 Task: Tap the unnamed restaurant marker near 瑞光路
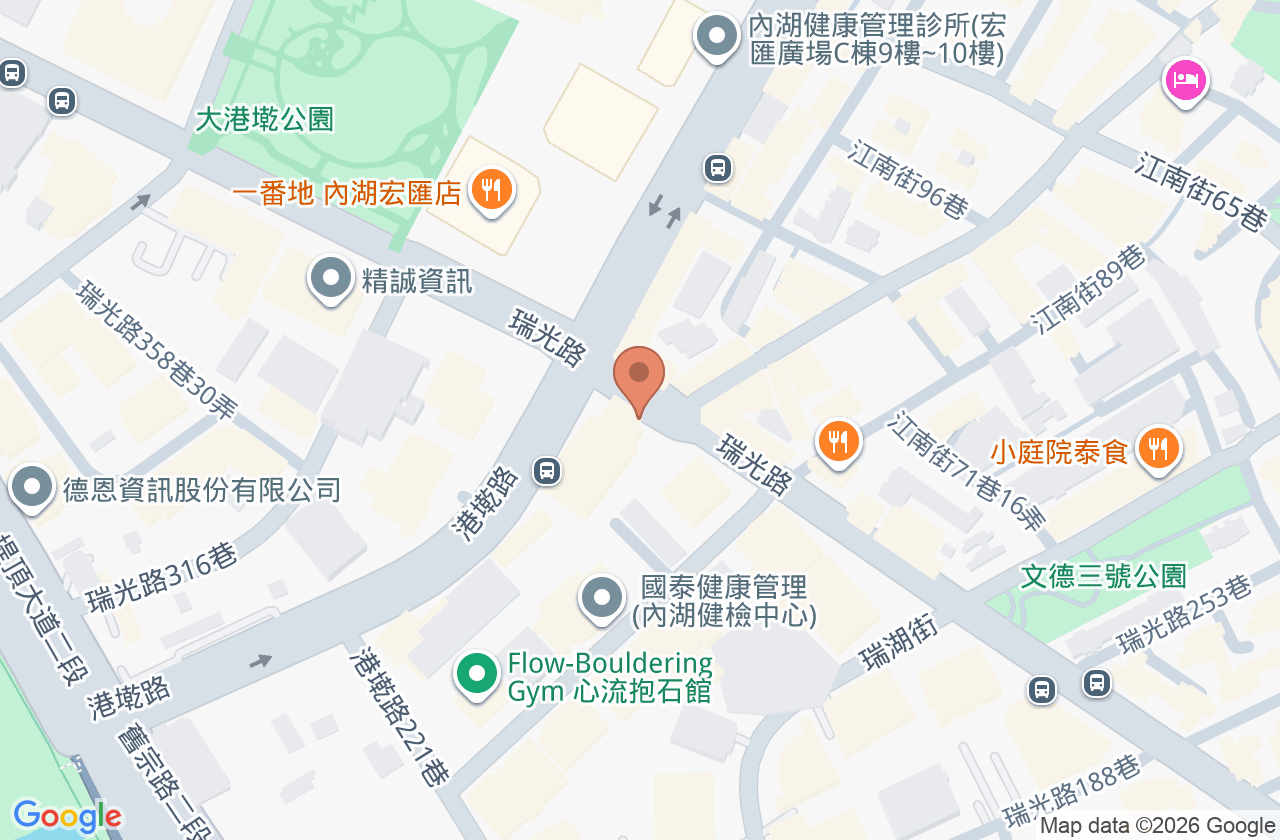pos(839,443)
